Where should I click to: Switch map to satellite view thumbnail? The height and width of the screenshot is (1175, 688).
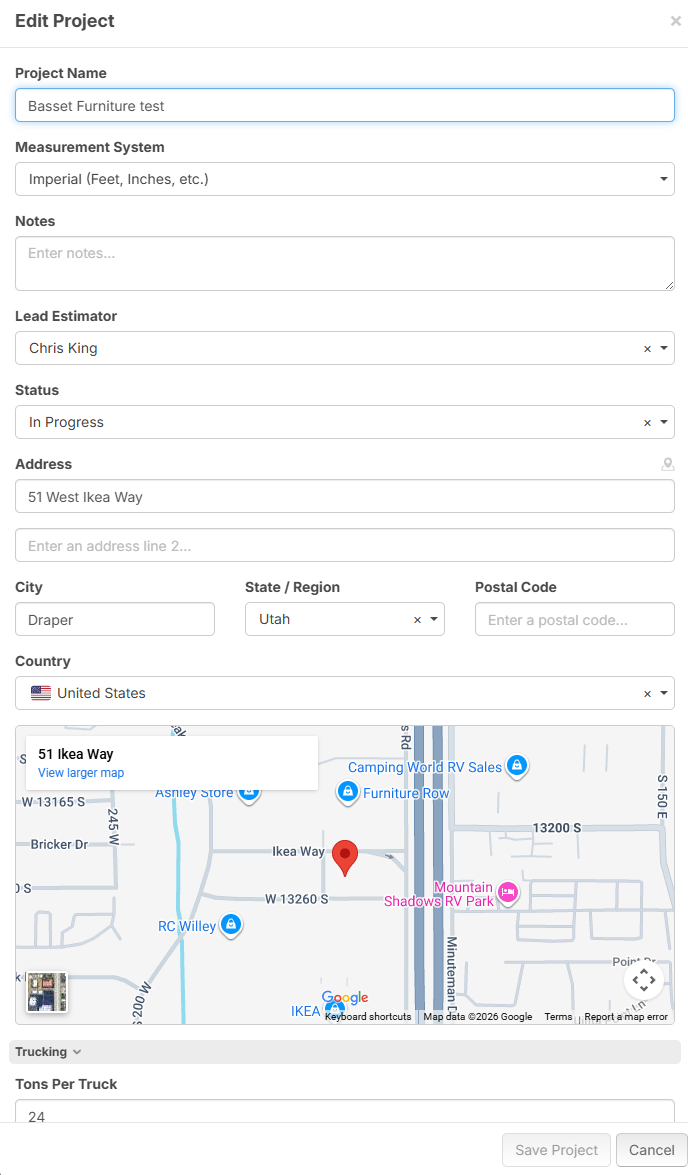(47, 992)
